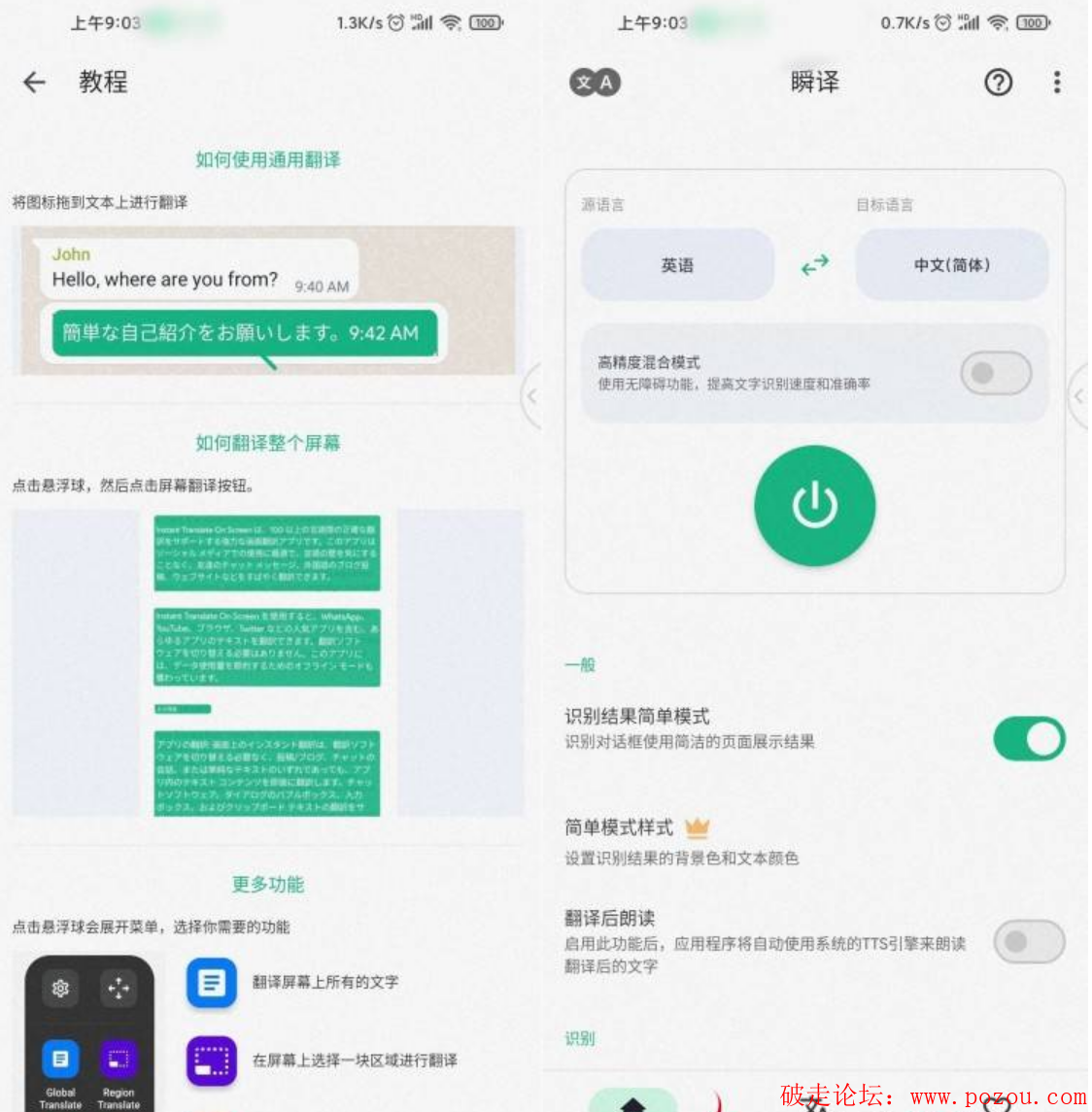Choose target language 中文(简体)
Screen dimensions: 1092x1112
[951, 265]
